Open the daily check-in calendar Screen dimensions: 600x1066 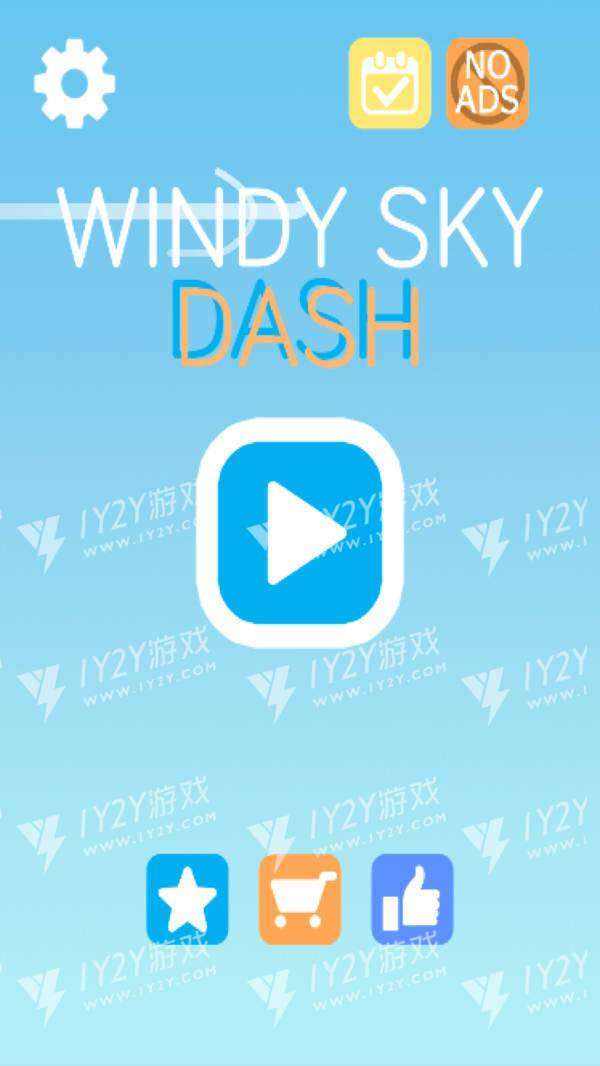[x=389, y=83]
